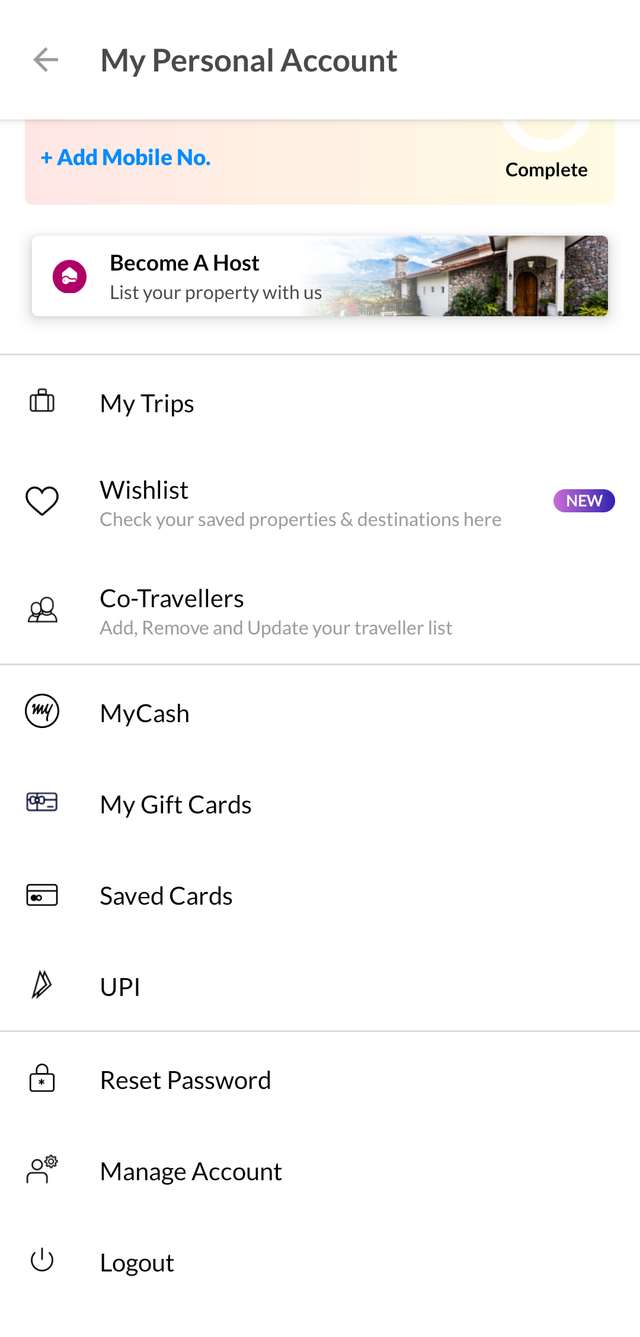This screenshot has width=640, height=1337.
Task: Open the Become A Host banner
Action: [320, 277]
